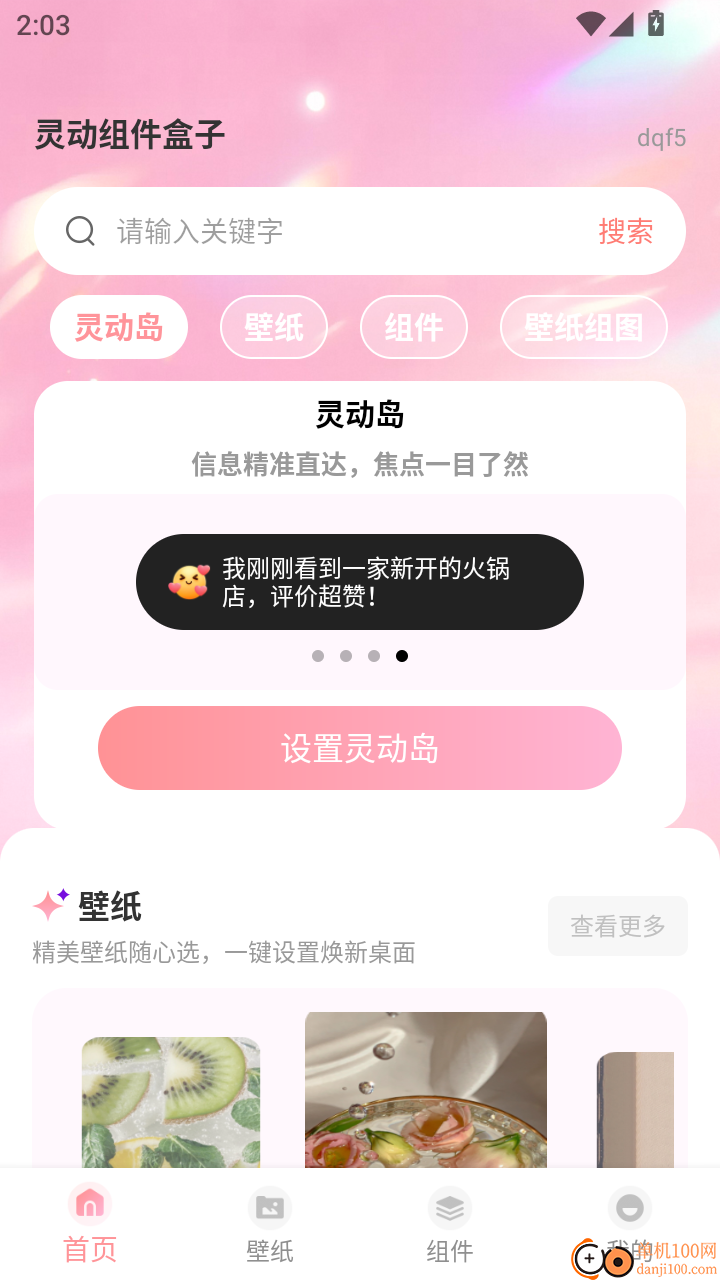Open 查看更多 to see more wallpapers
This screenshot has height=1280, width=720.
coord(618,925)
